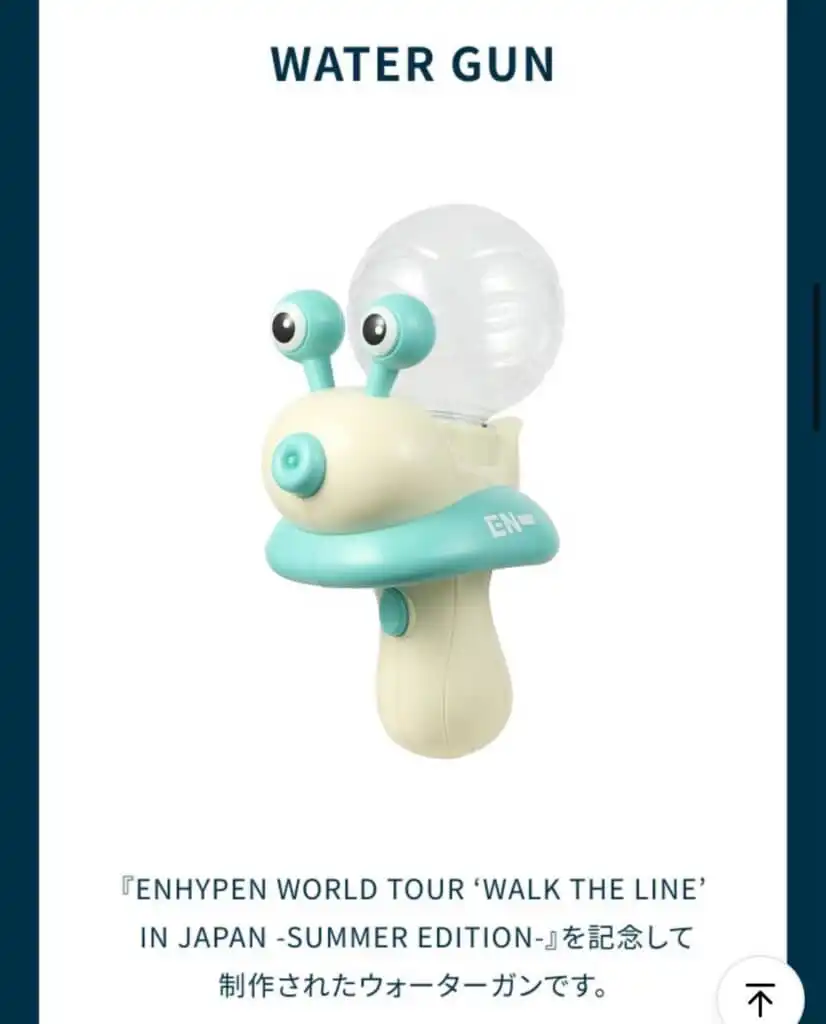The width and height of the screenshot is (826, 1024).
Task: Tap the back-to-top arrow button
Action: point(761,996)
